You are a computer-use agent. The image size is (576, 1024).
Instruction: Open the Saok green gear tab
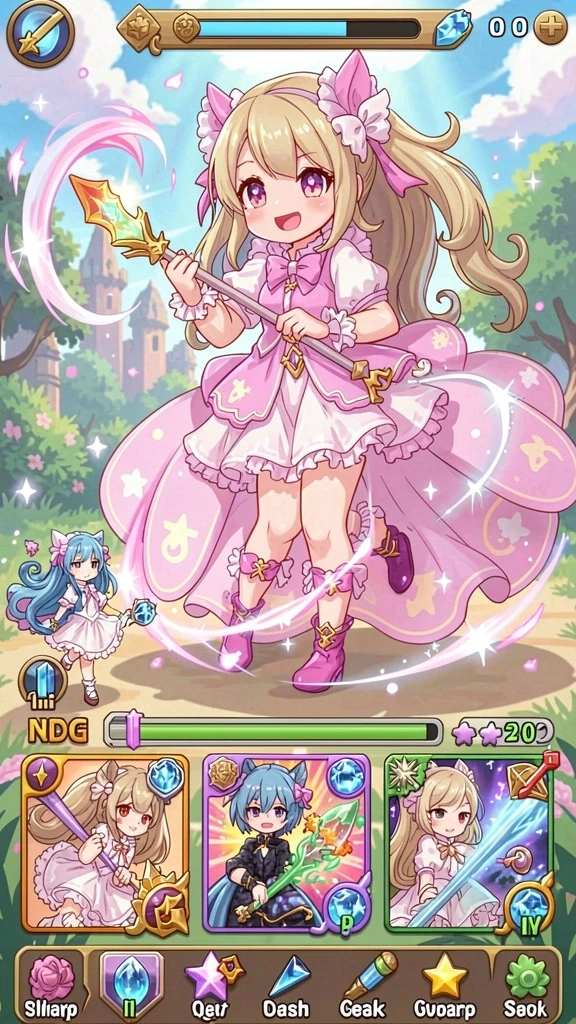525,985
